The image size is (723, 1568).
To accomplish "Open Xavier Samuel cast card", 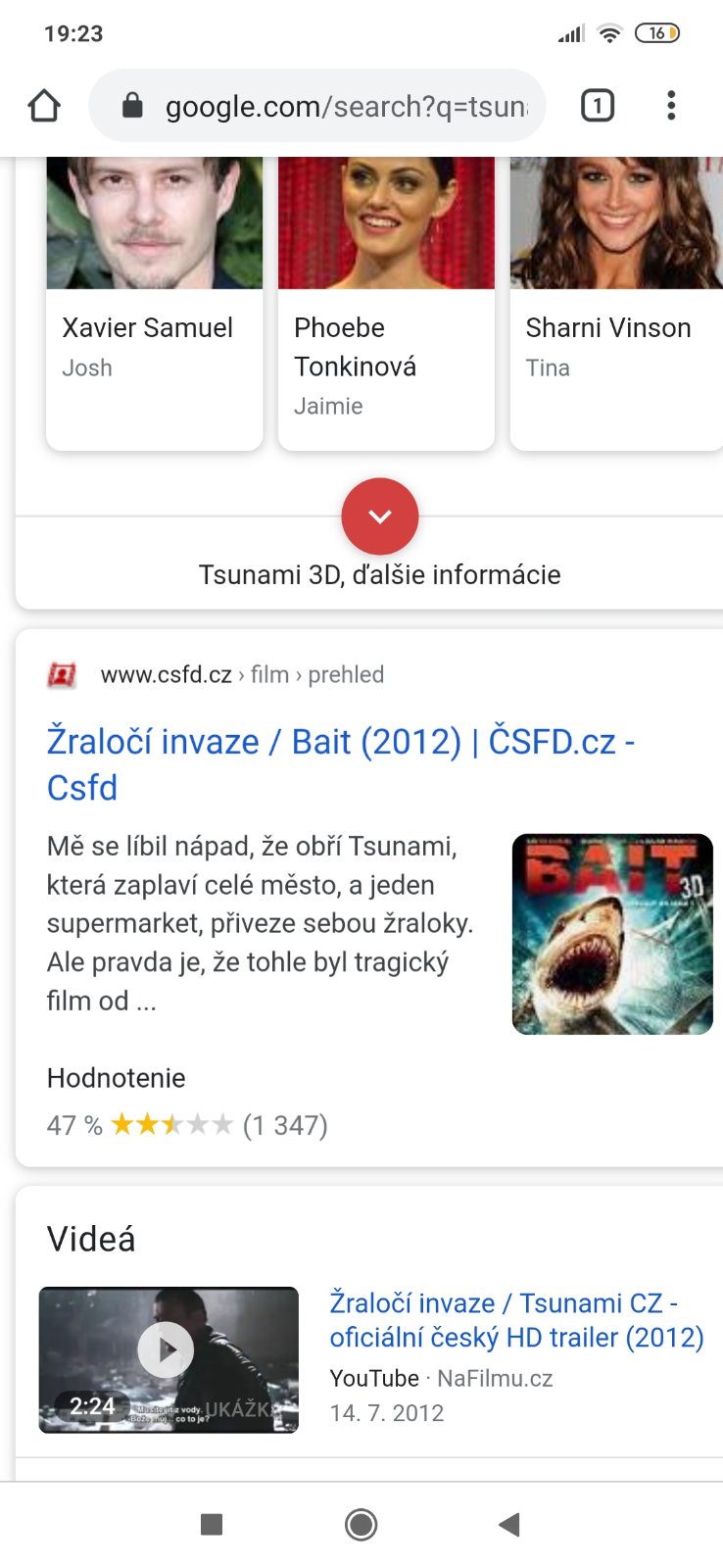I will click(x=154, y=304).
